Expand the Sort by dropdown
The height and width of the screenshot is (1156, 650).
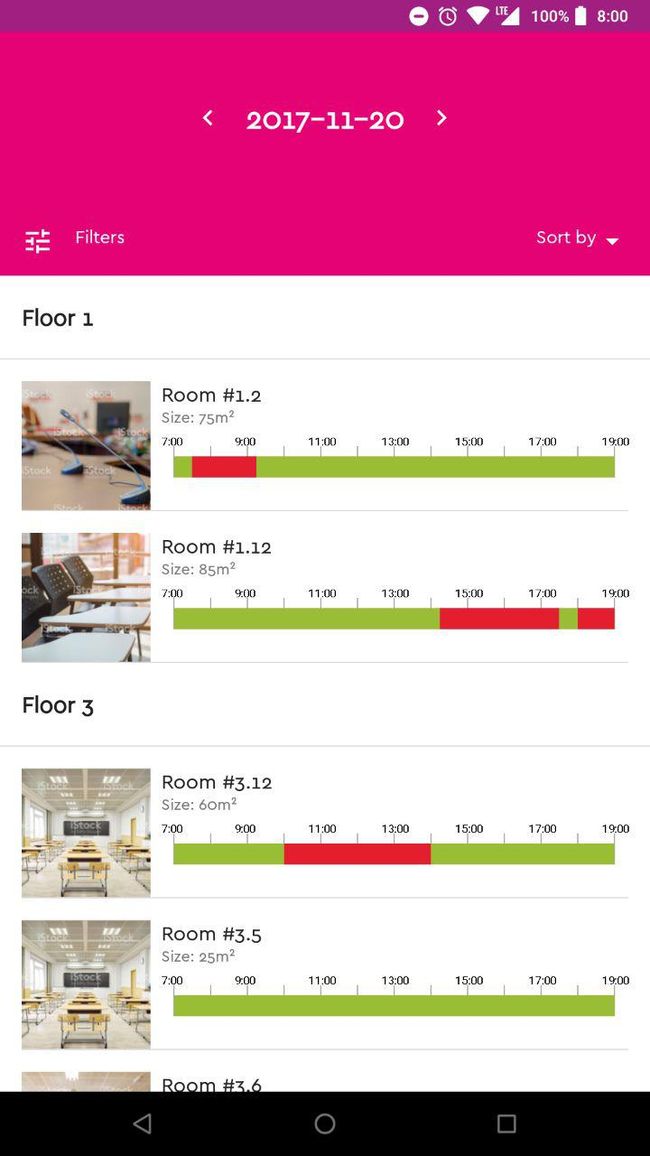577,238
